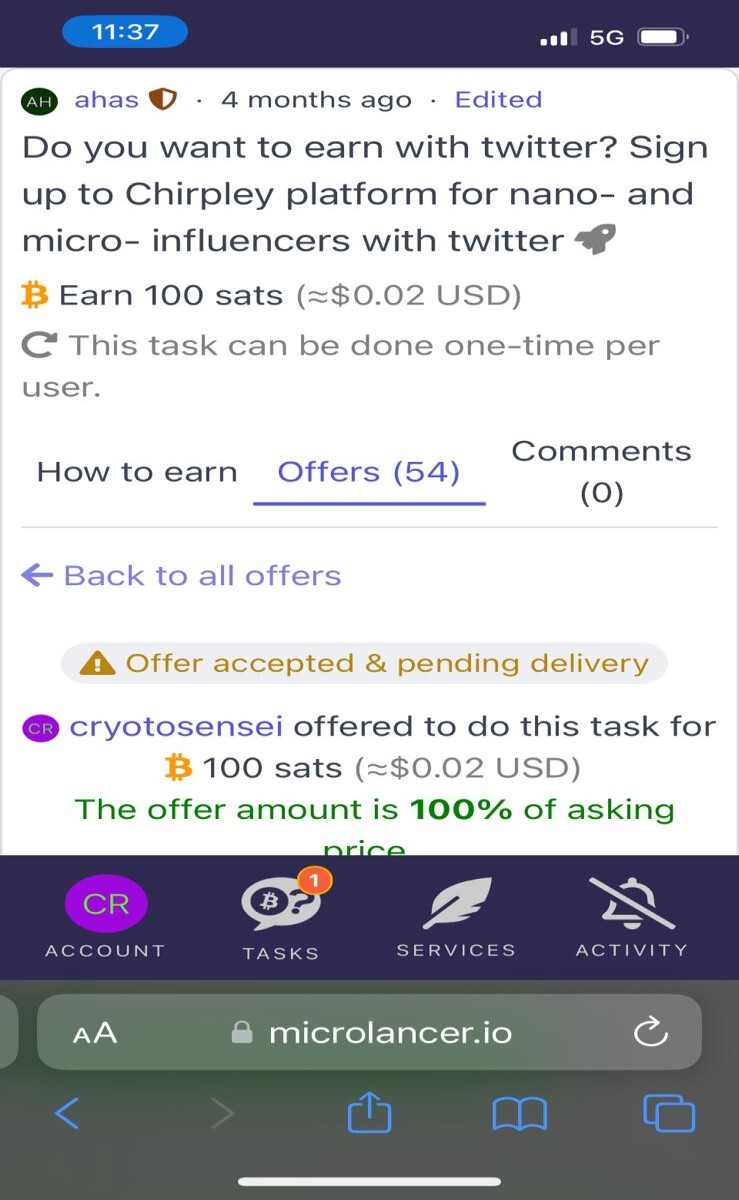Open ahas user profile link
739x1200 pixels.
(x=106, y=100)
